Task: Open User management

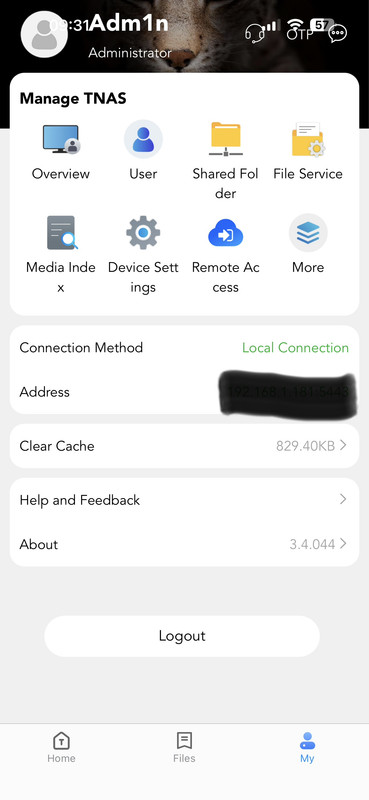Action: click(x=143, y=152)
